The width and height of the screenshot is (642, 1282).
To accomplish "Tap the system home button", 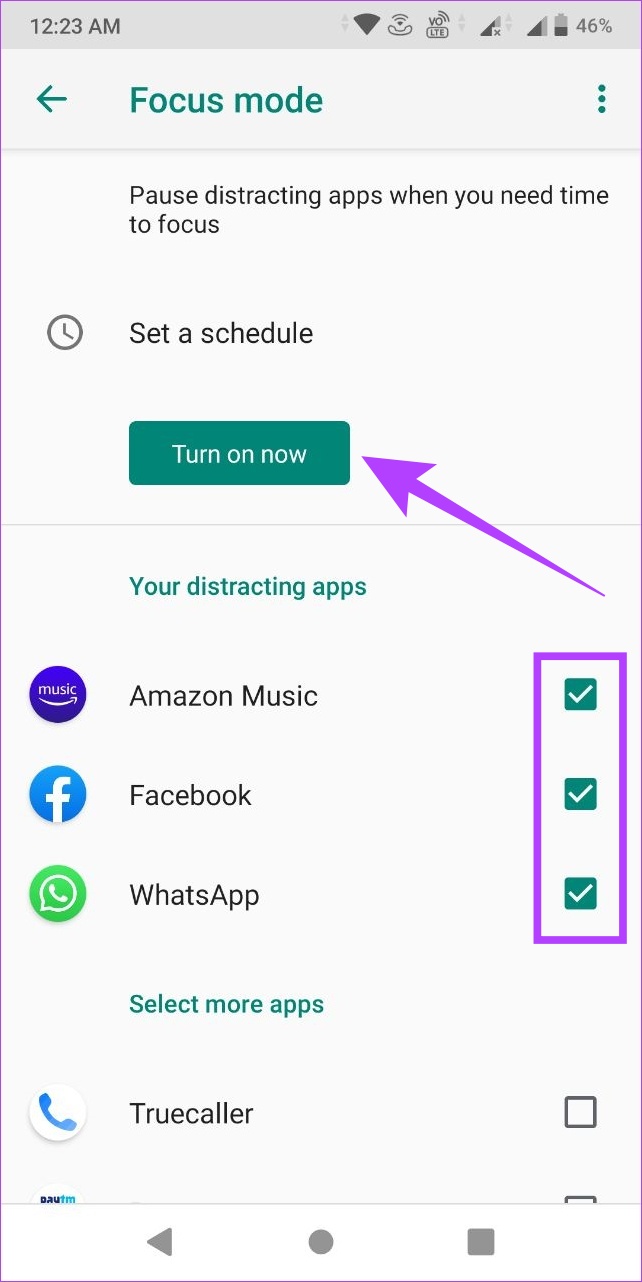I will click(321, 1241).
